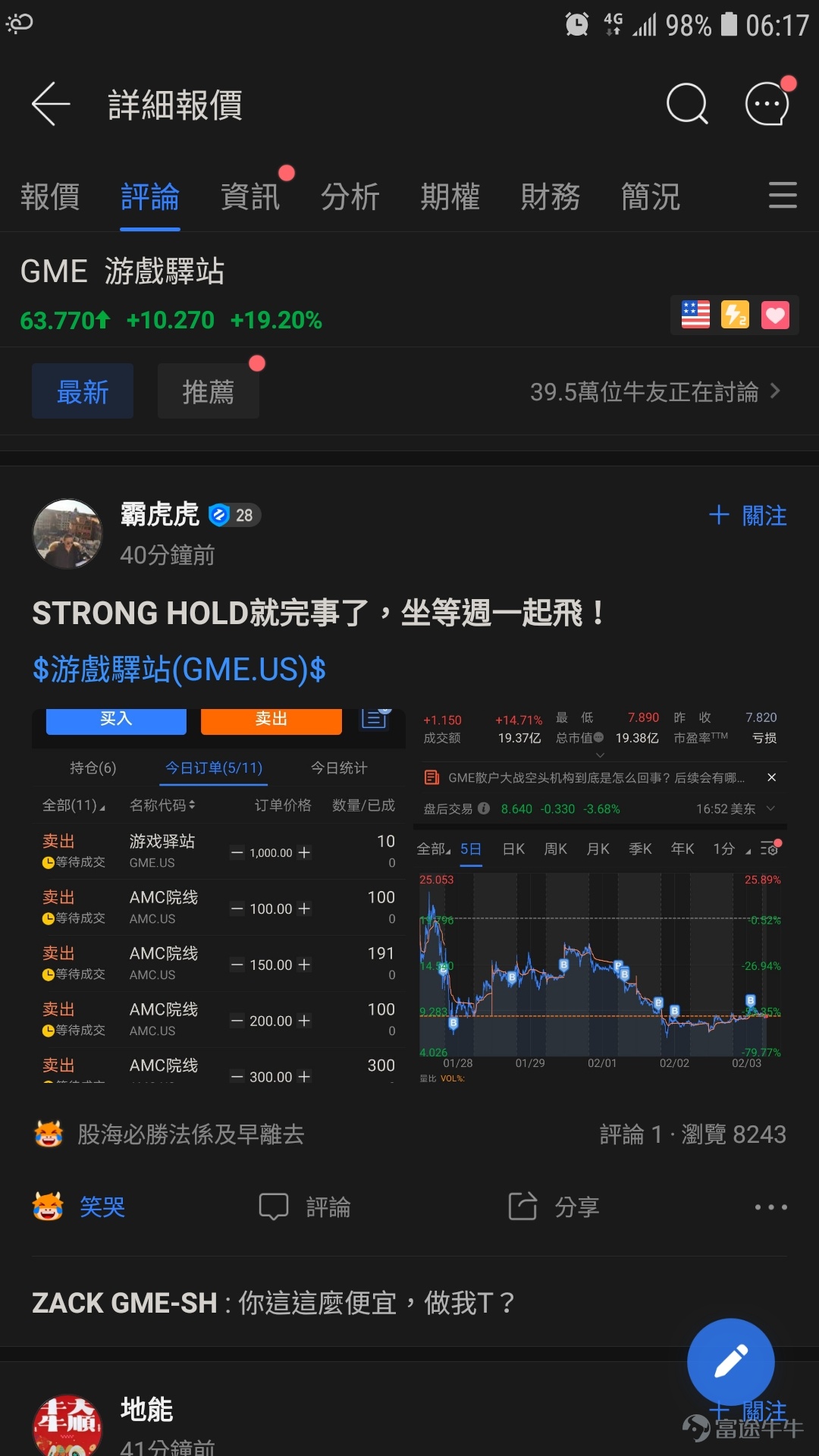Switch to the 財務 tab
819x1456 pixels.
pyautogui.click(x=551, y=197)
